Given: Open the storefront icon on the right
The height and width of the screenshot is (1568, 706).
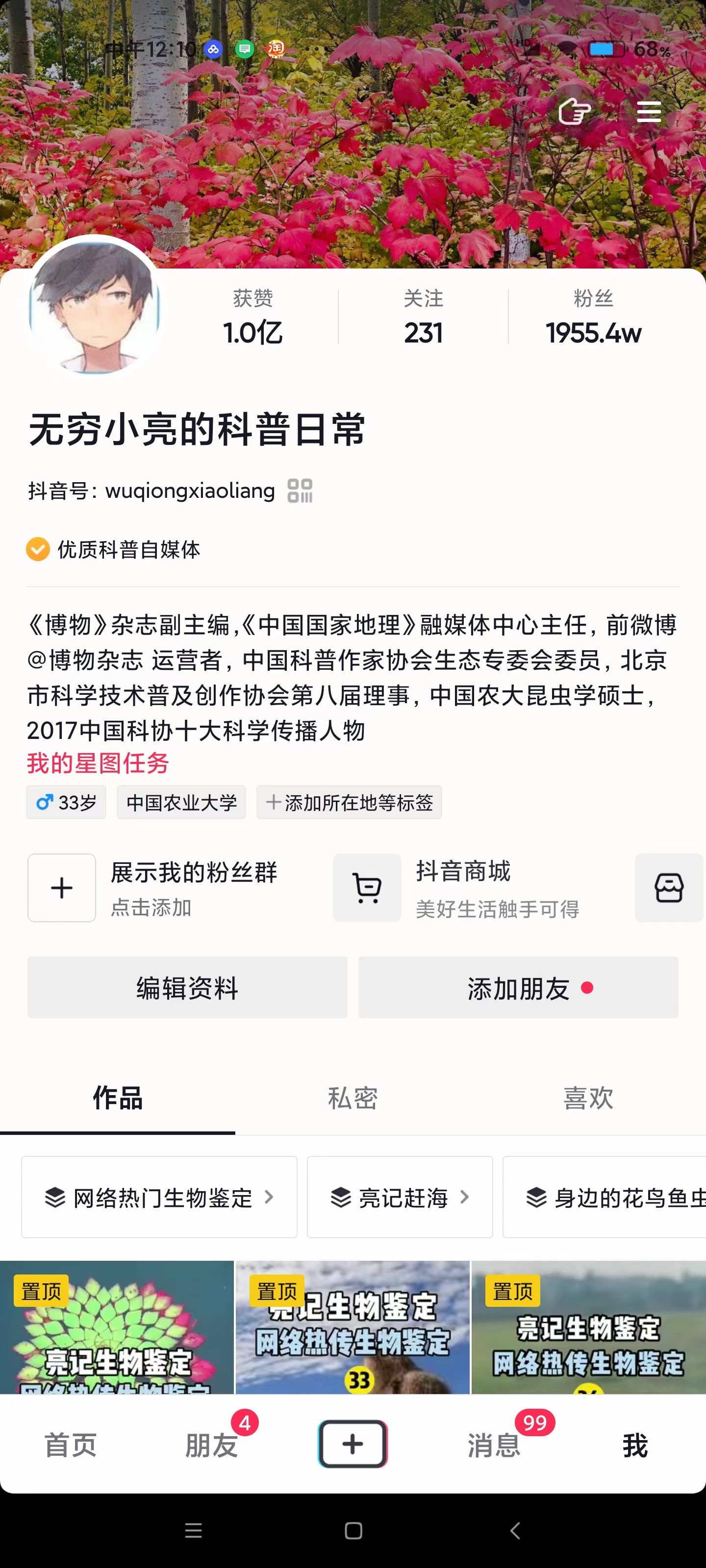Looking at the screenshot, I should click(669, 887).
